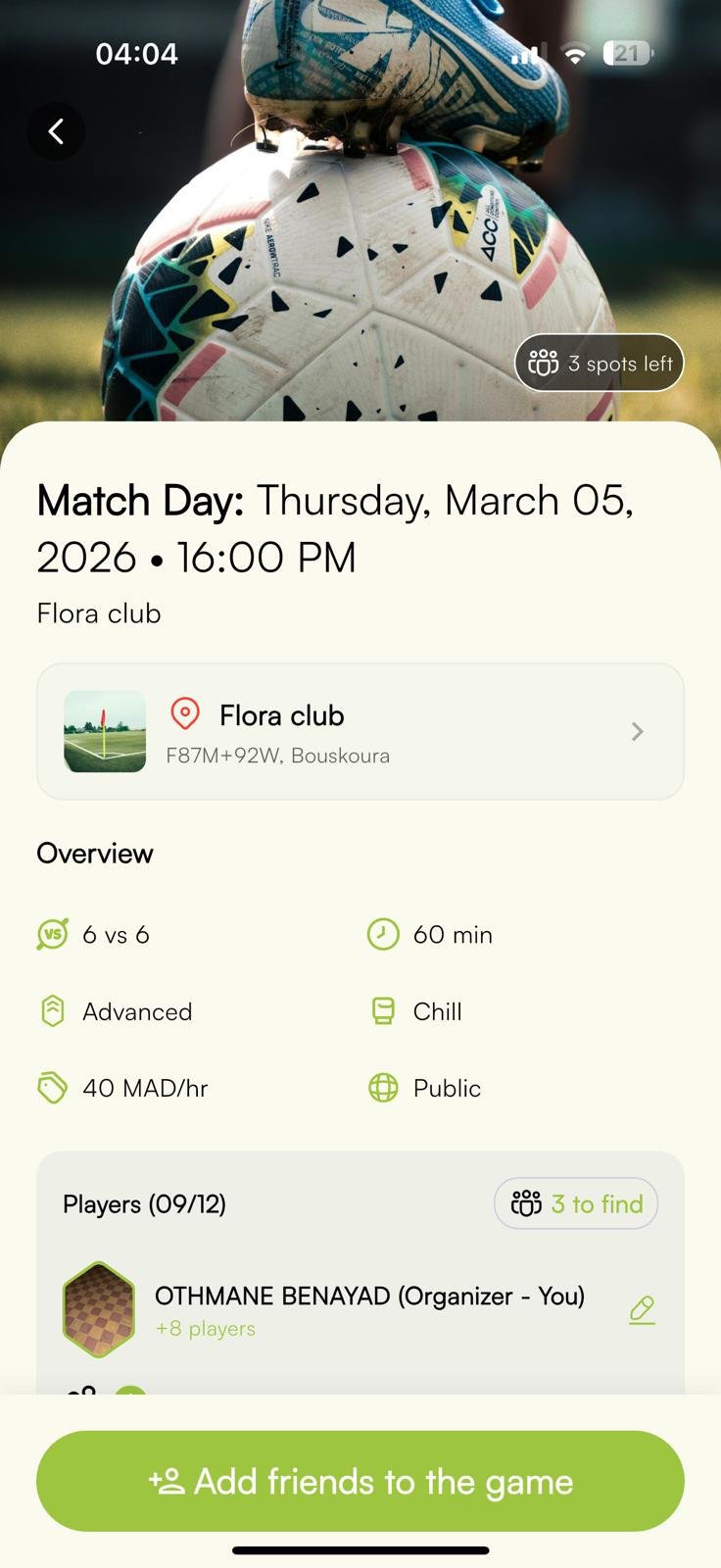Click the Chill vibe icon
The height and width of the screenshot is (1568, 721).
point(382,1011)
